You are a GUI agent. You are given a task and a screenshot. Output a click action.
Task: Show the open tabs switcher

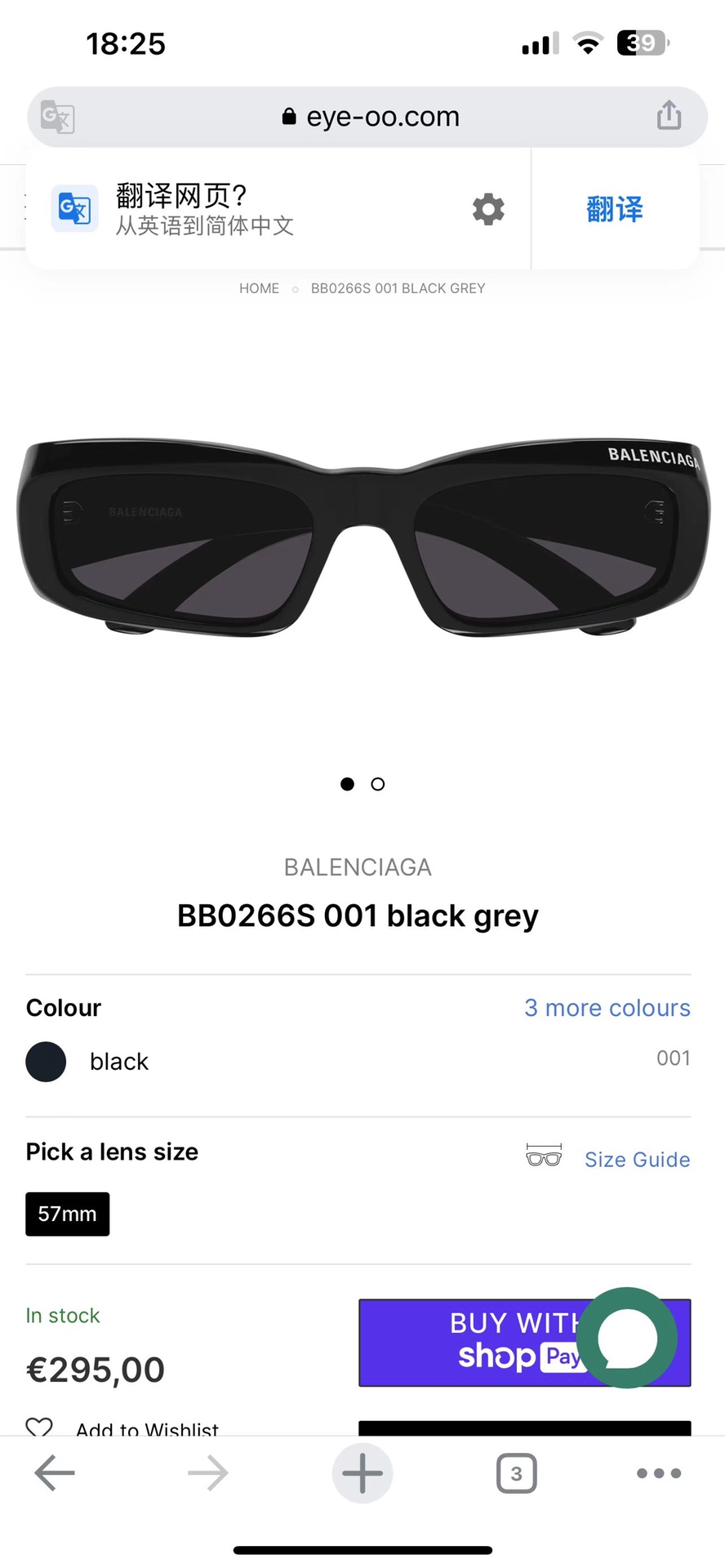point(516,1473)
